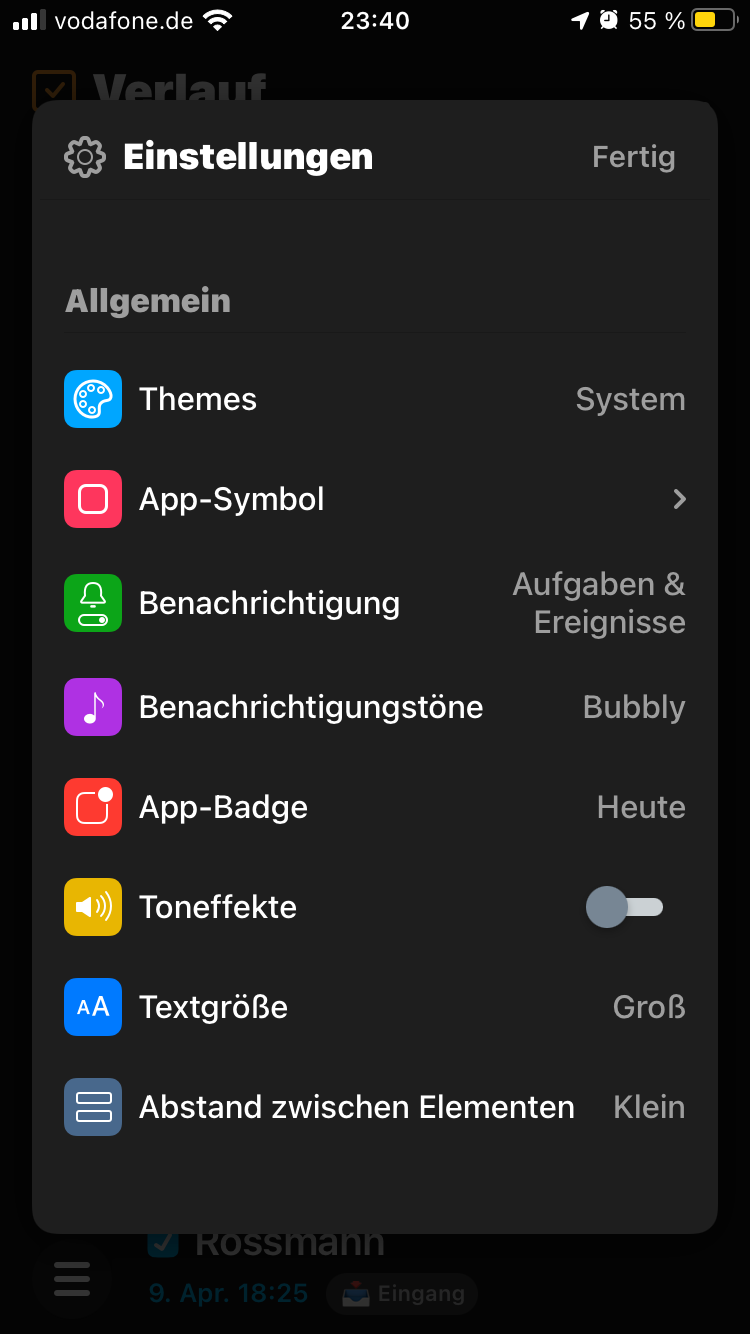The height and width of the screenshot is (1334, 750).
Task: Open Benachrichtigung settings
Action: click(374, 603)
